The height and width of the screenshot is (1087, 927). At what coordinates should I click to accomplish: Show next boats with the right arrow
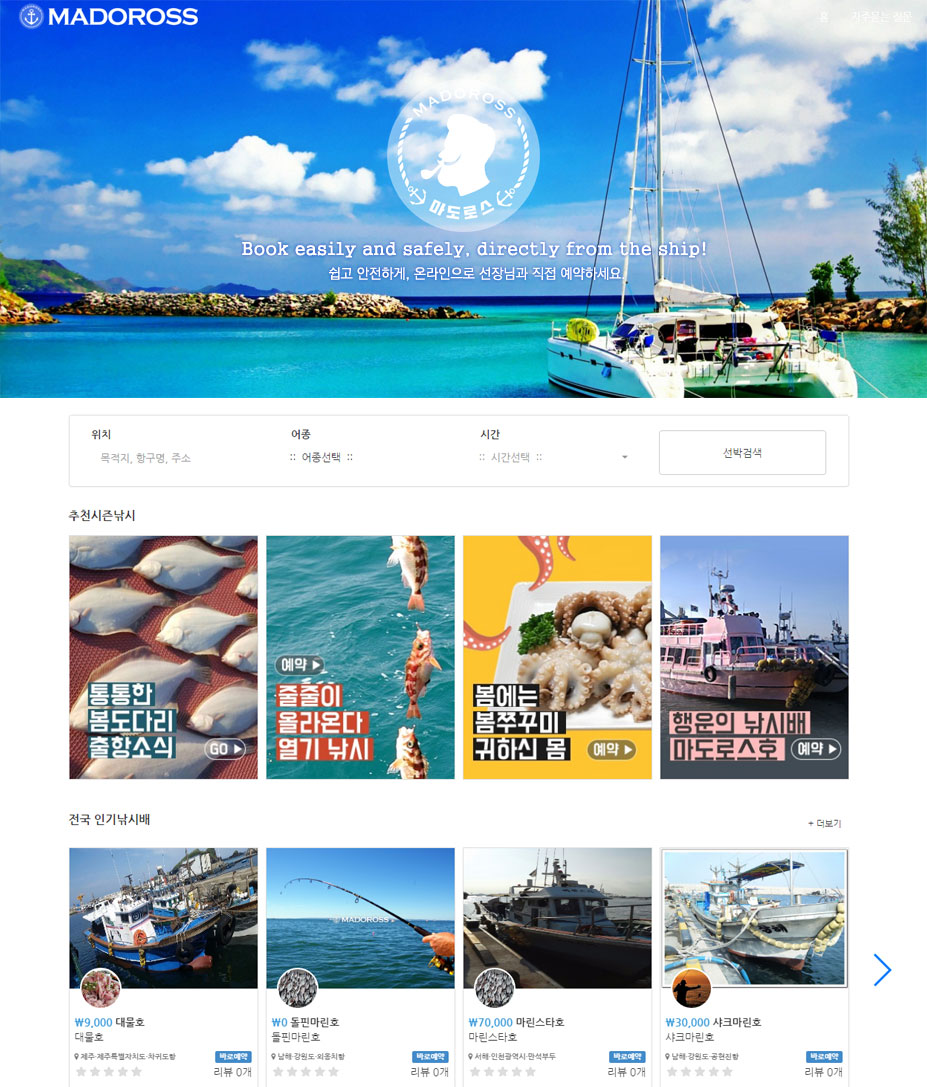(881, 970)
